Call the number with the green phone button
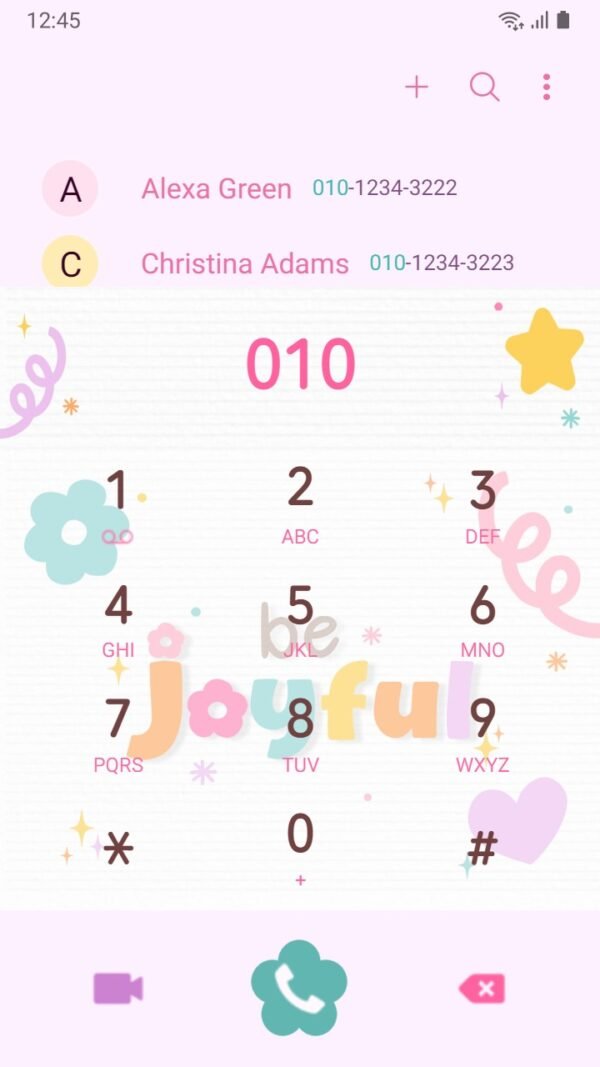Screen dimensions: 600x1067 tap(299, 989)
